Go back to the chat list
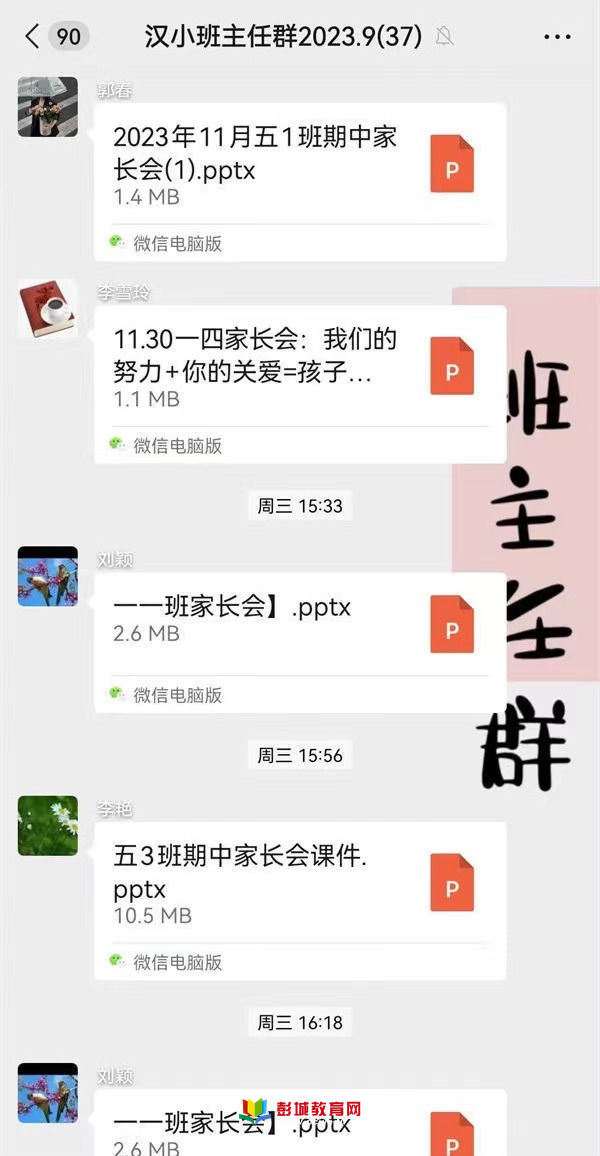The image size is (600, 1156). [x=33, y=37]
